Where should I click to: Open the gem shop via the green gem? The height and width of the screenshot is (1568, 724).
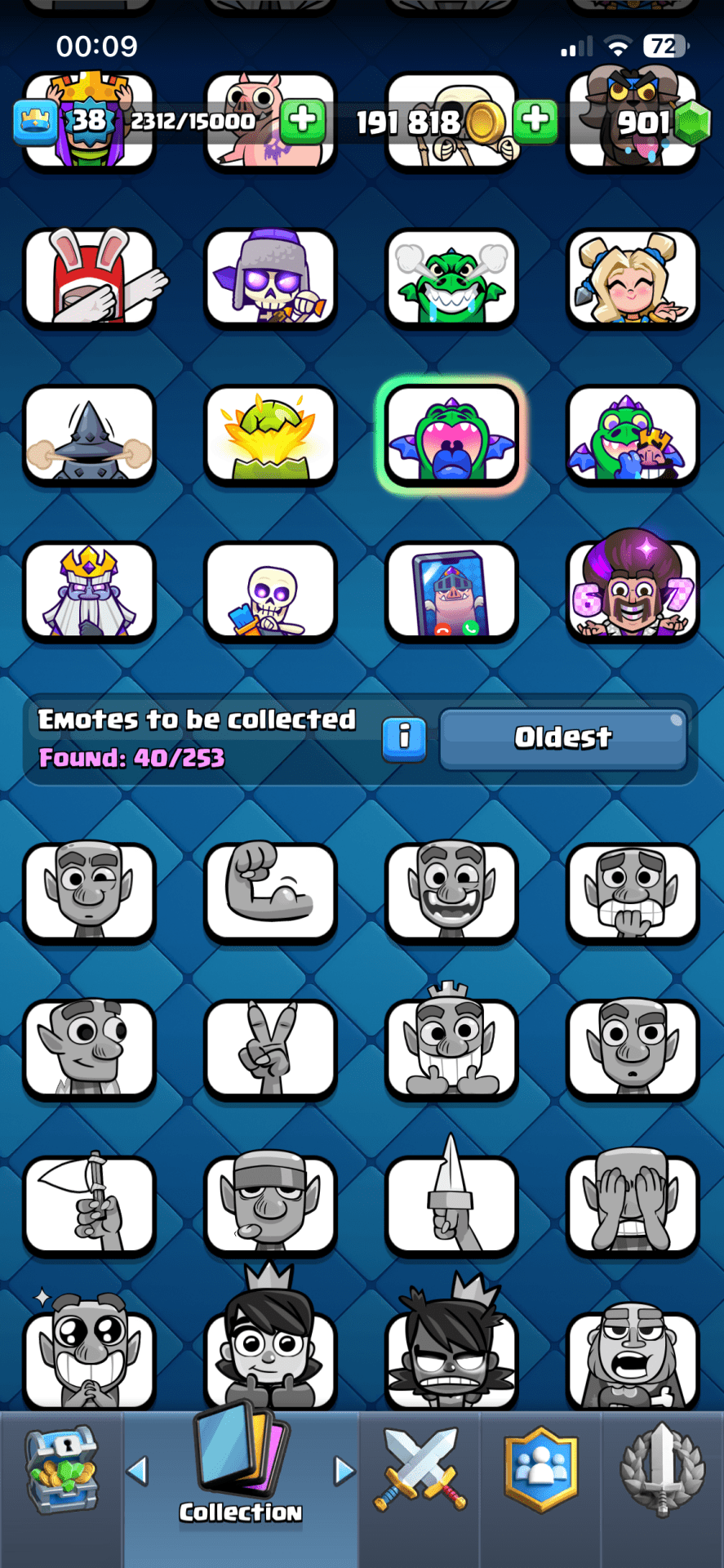click(x=693, y=123)
